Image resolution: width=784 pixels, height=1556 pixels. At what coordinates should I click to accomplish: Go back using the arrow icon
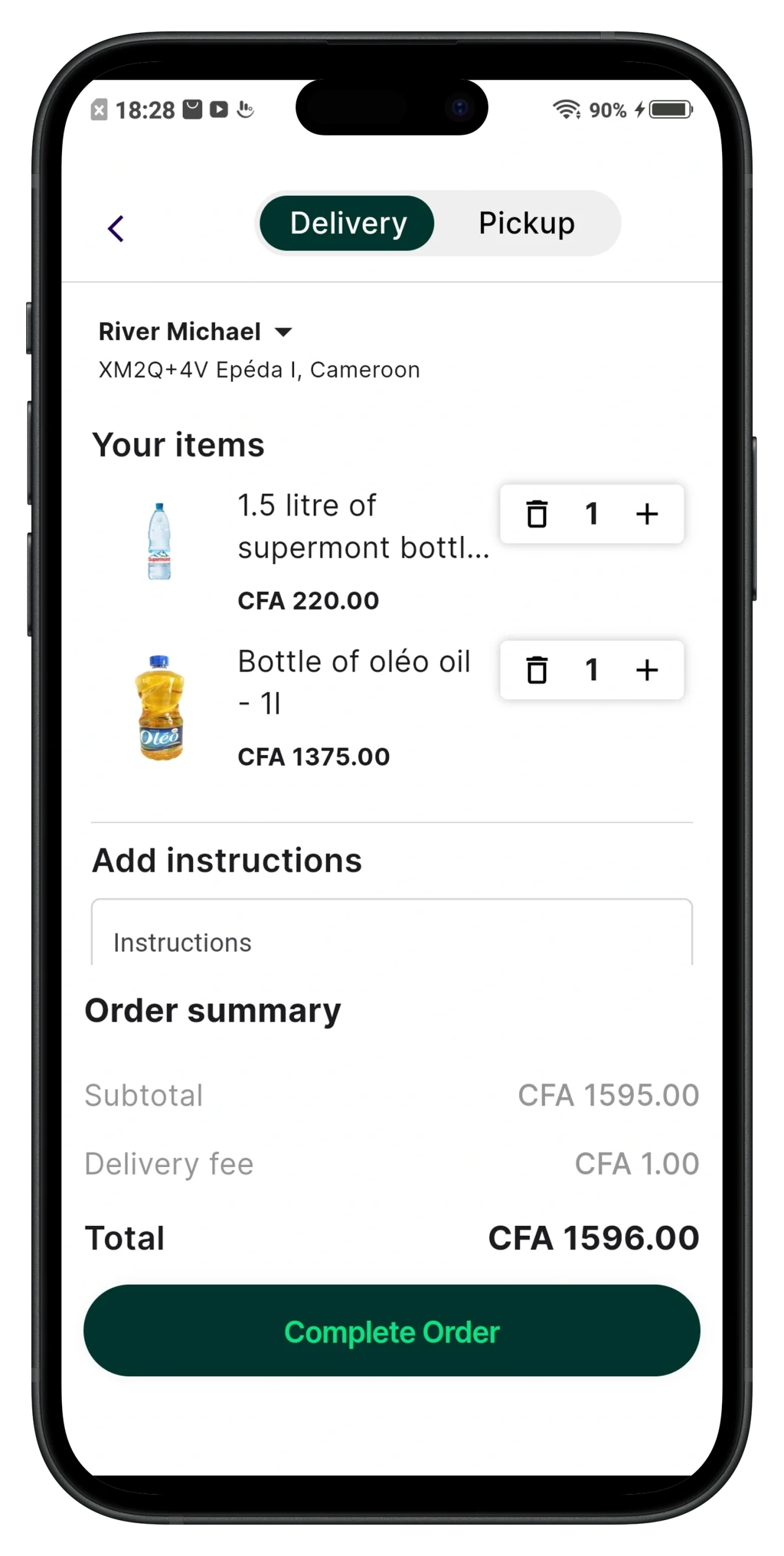115,229
